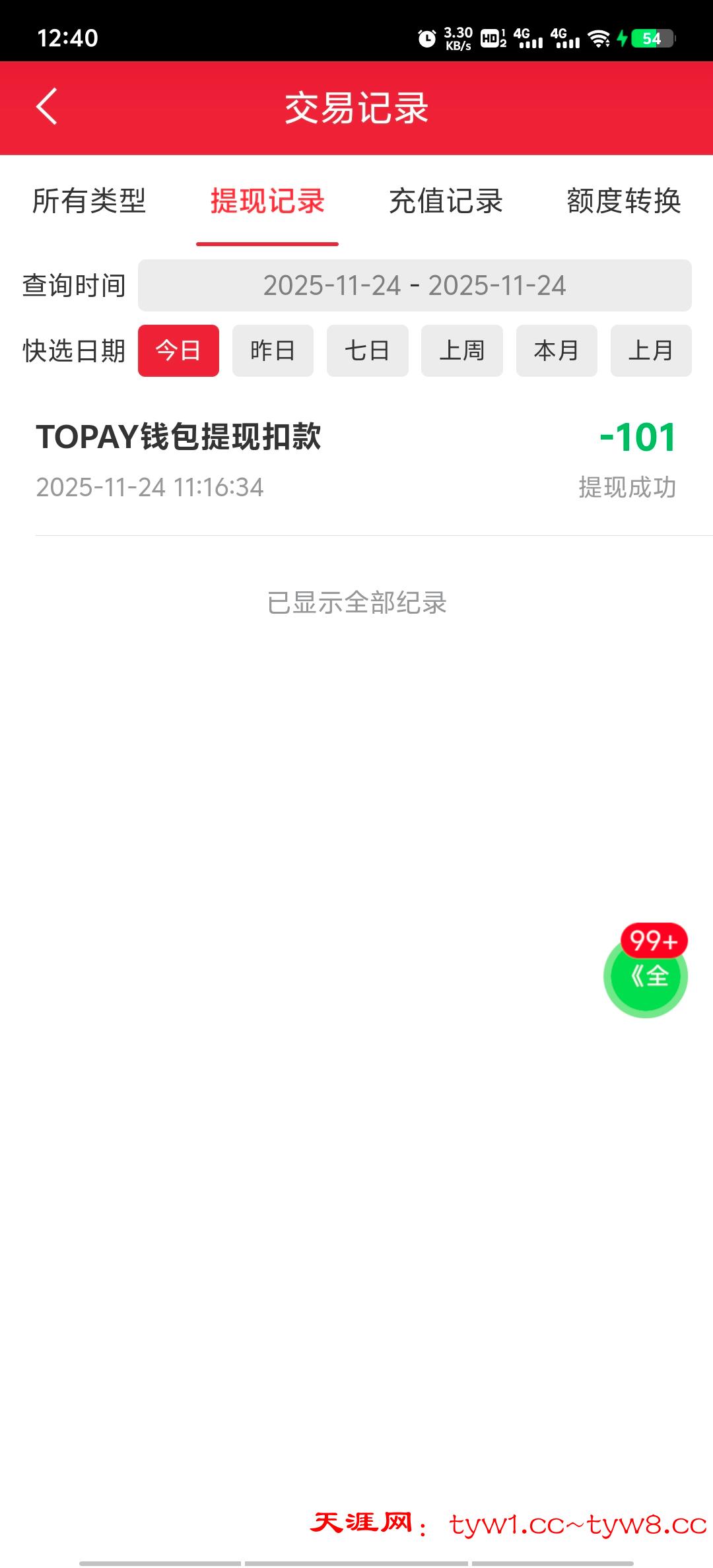The height and width of the screenshot is (1568, 713).
Task: Choose the 上周 quick date
Action: coord(461,350)
